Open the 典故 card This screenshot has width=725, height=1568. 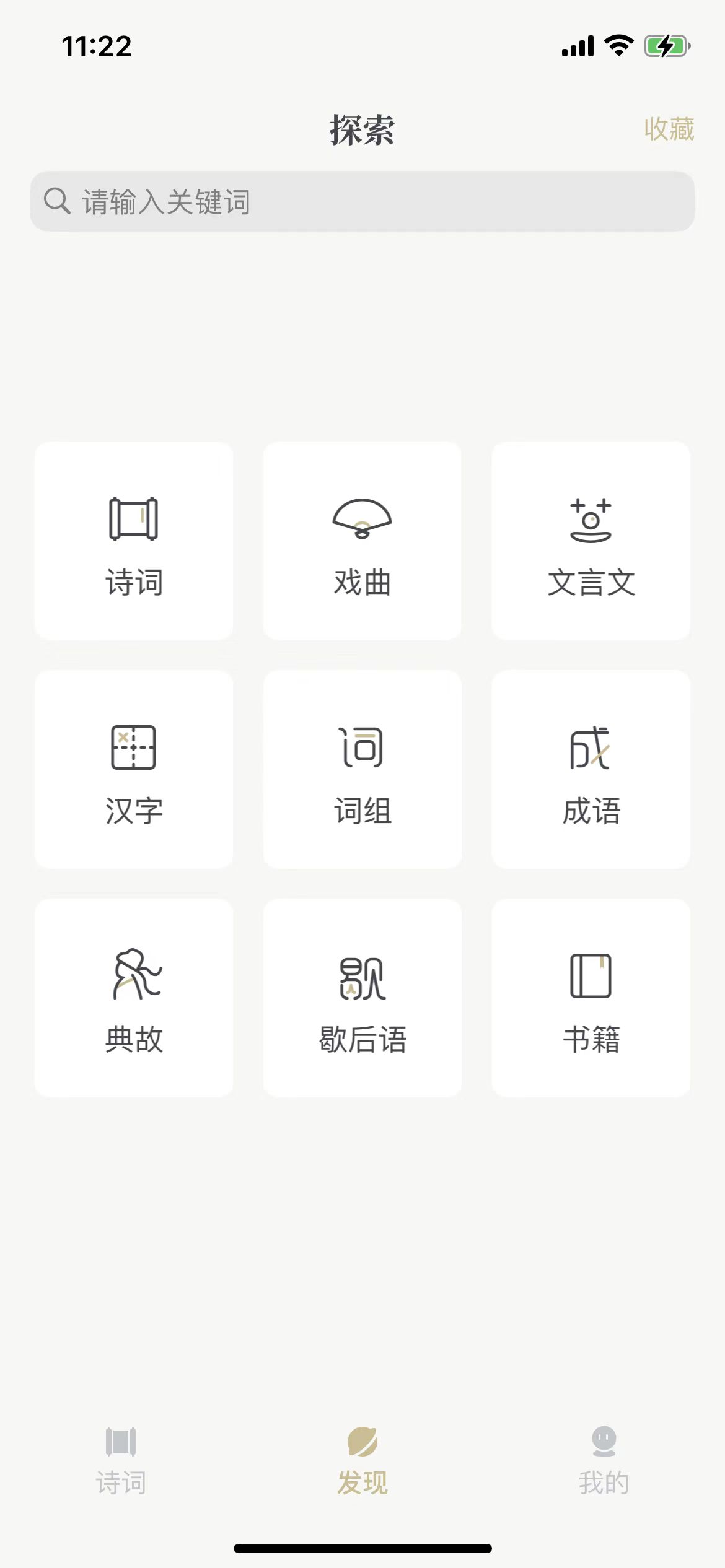click(134, 998)
